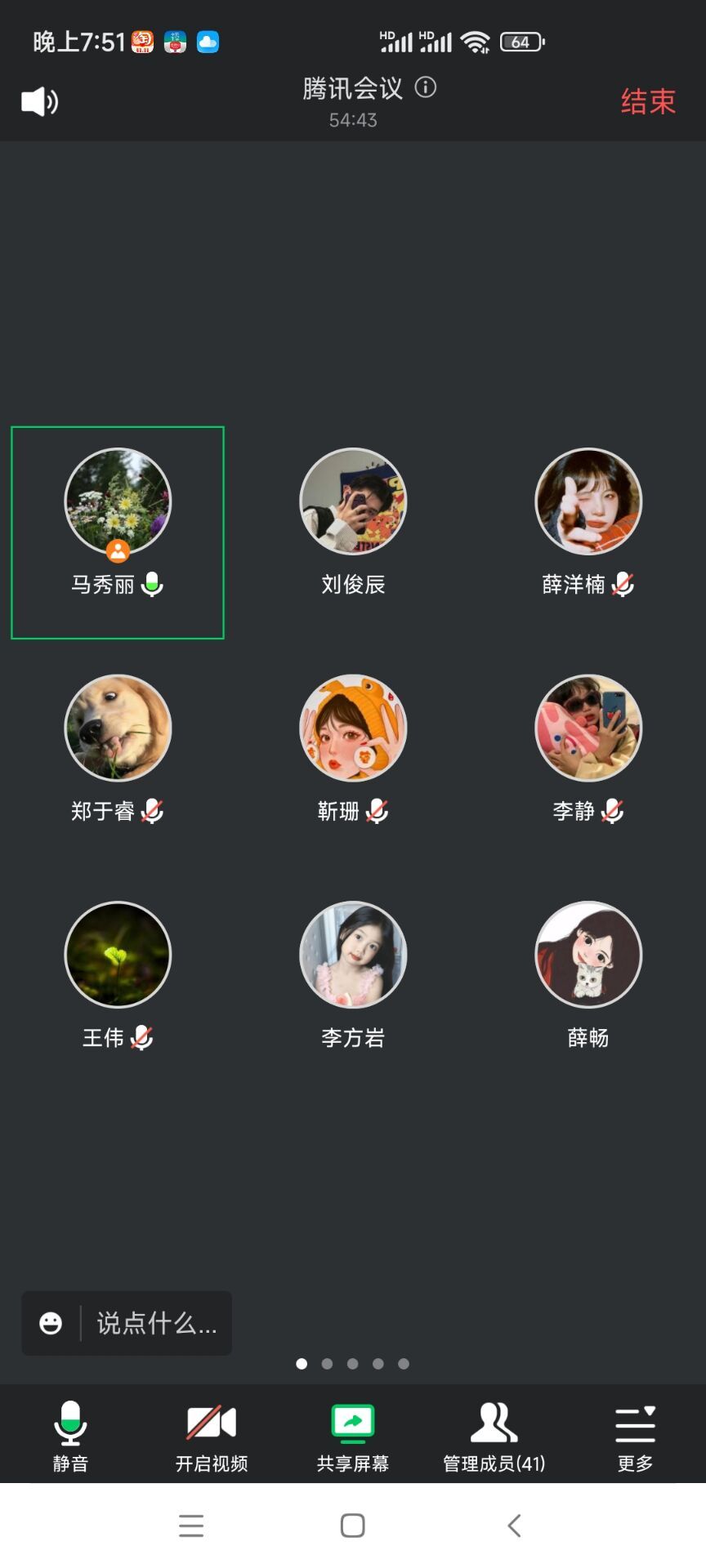Toggle the speaker audio icon
This screenshot has height=1568, width=706.
(x=39, y=101)
